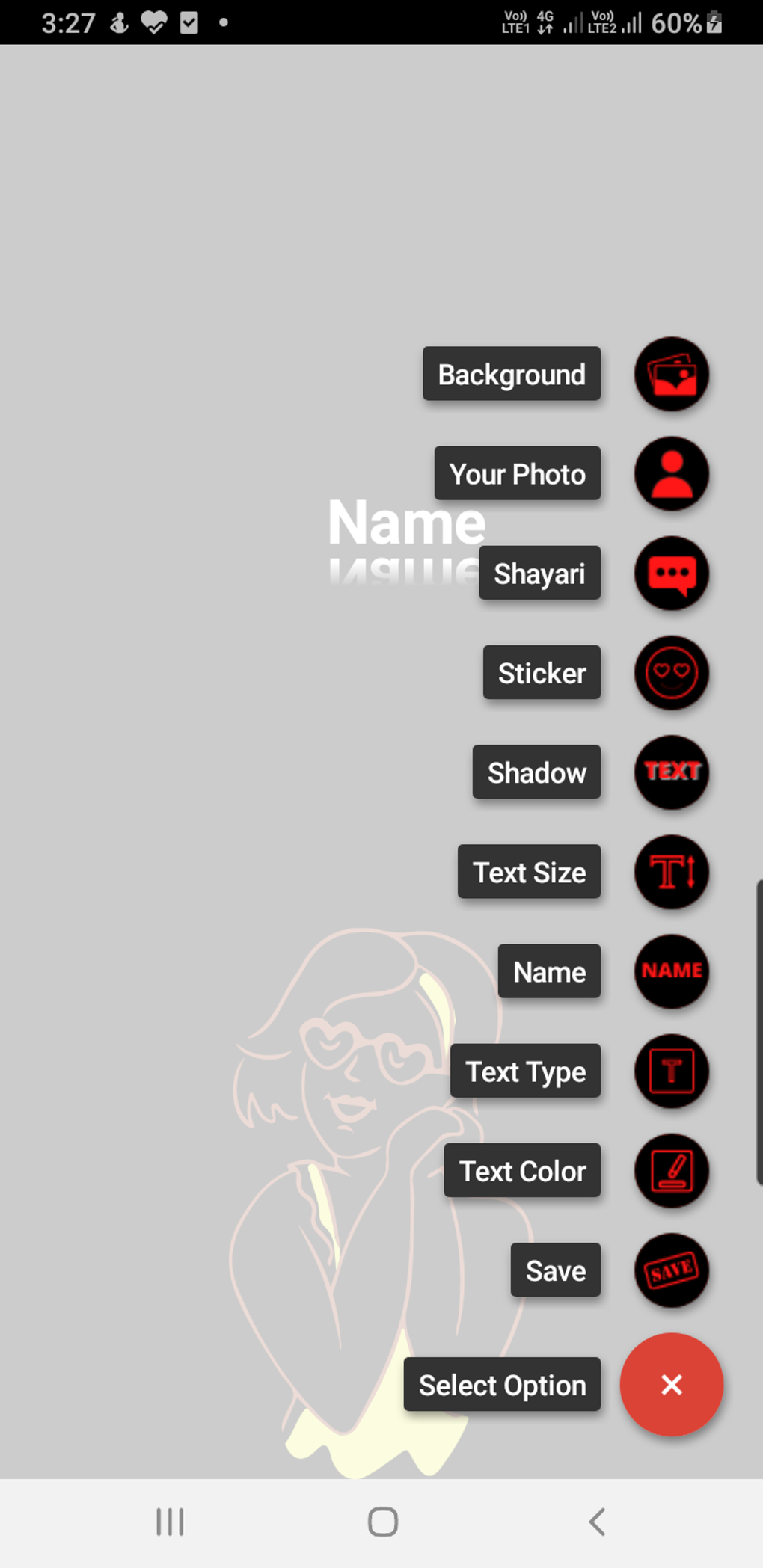The height and width of the screenshot is (1568, 763).
Task: Click the Shayari text label
Action: [539, 573]
